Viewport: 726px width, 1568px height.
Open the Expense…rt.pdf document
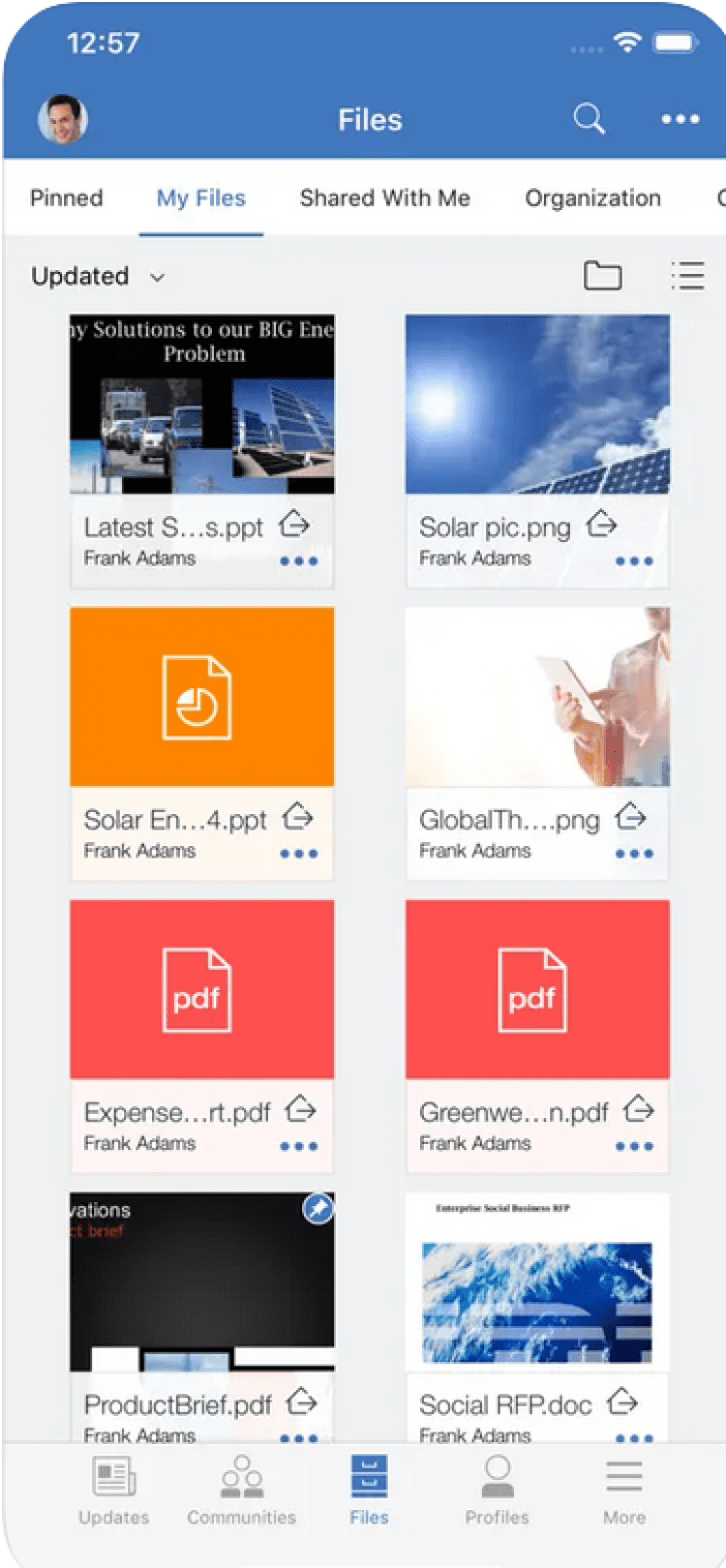point(202,989)
